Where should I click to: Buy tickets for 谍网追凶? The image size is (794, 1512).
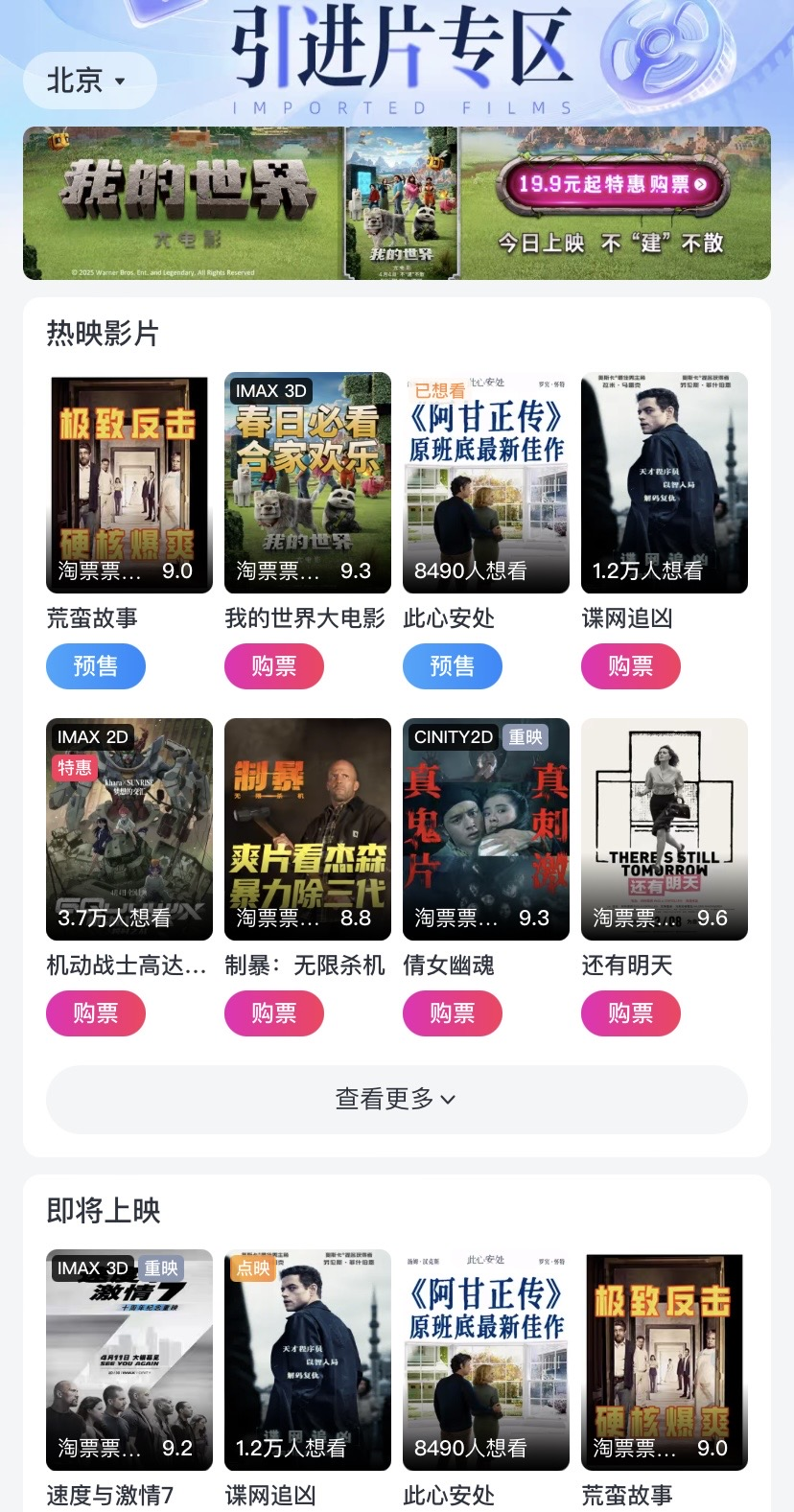(x=631, y=666)
